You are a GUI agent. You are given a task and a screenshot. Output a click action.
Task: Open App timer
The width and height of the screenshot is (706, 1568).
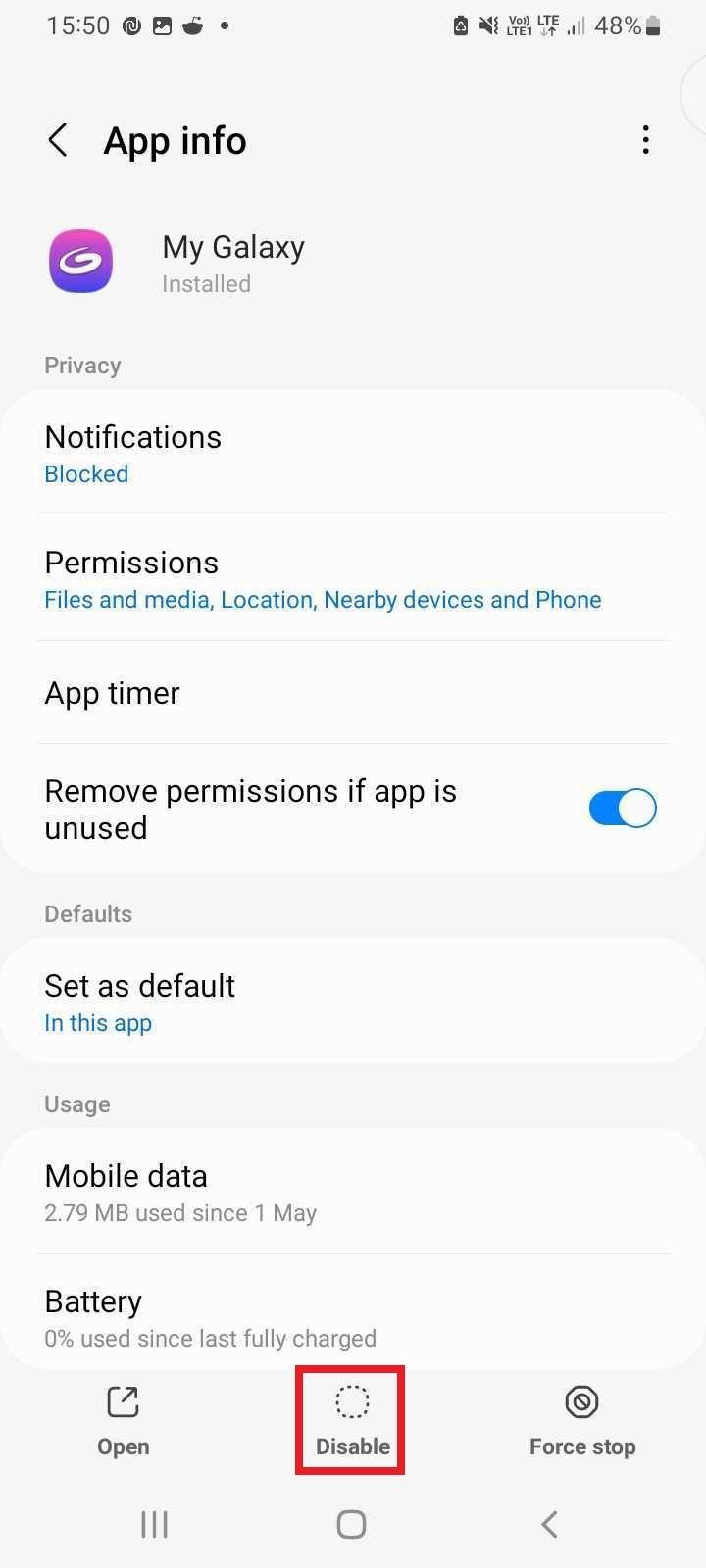click(x=353, y=693)
